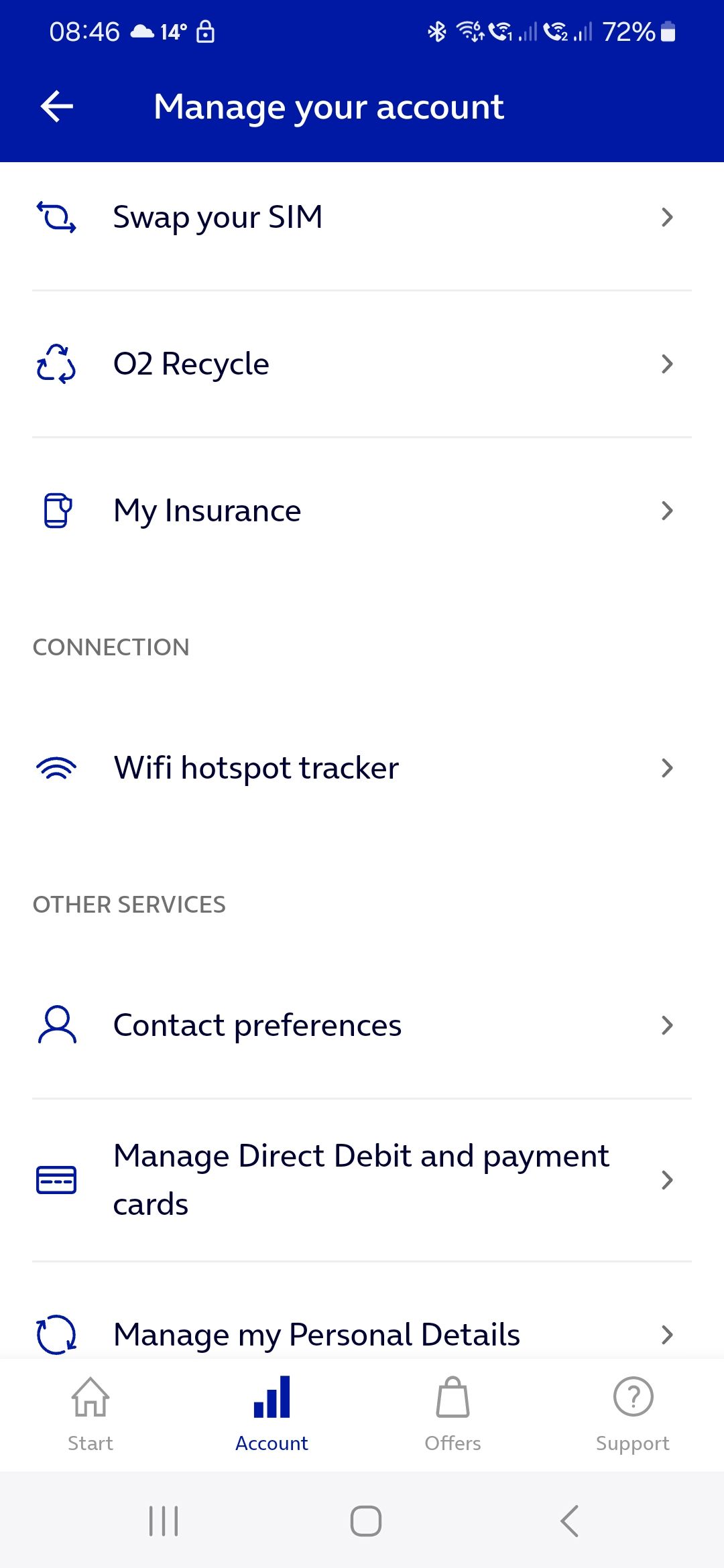Open Manage Direct Debit and payment cards
The width and height of the screenshot is (724, 1568).
point(362,1179)
